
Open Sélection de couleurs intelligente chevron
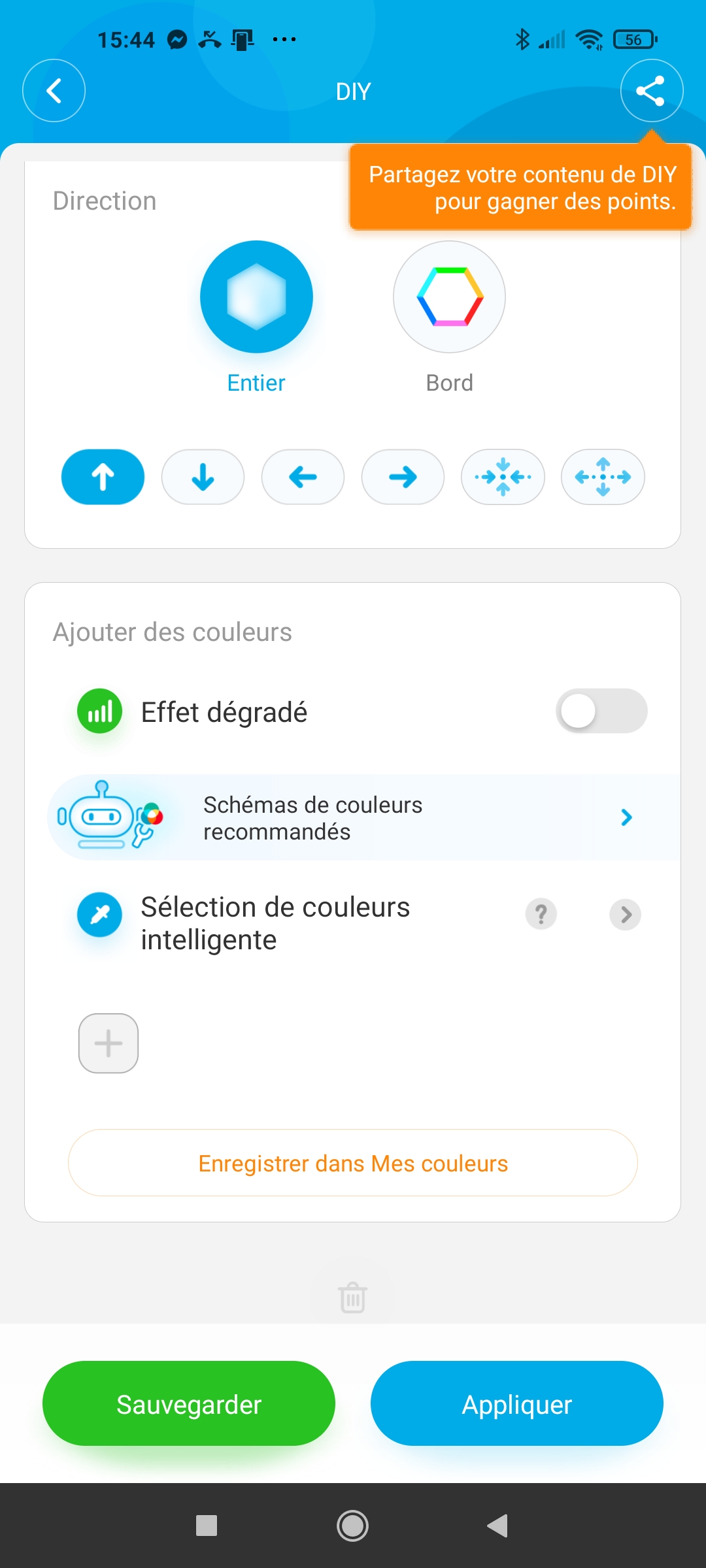point(626,914)
